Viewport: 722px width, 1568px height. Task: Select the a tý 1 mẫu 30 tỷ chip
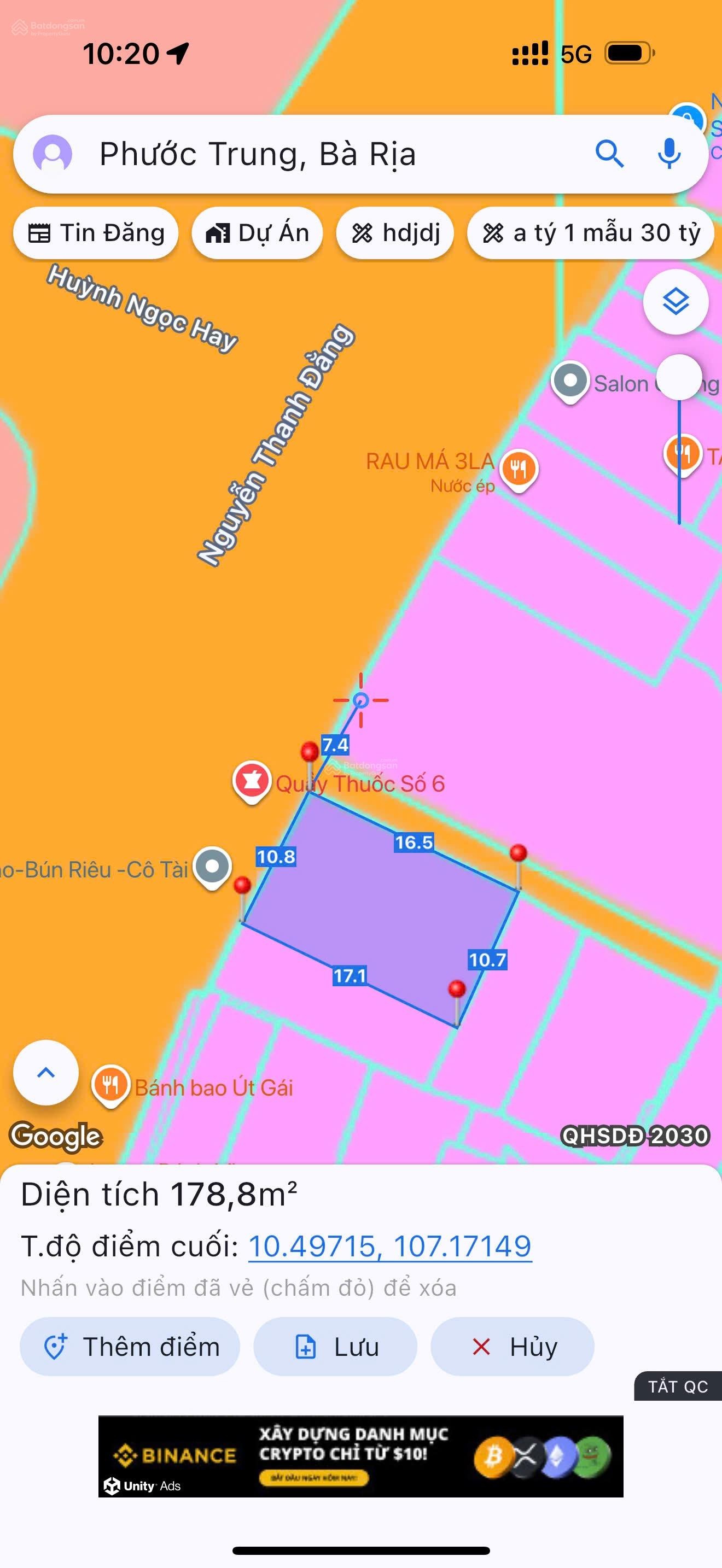591,233
